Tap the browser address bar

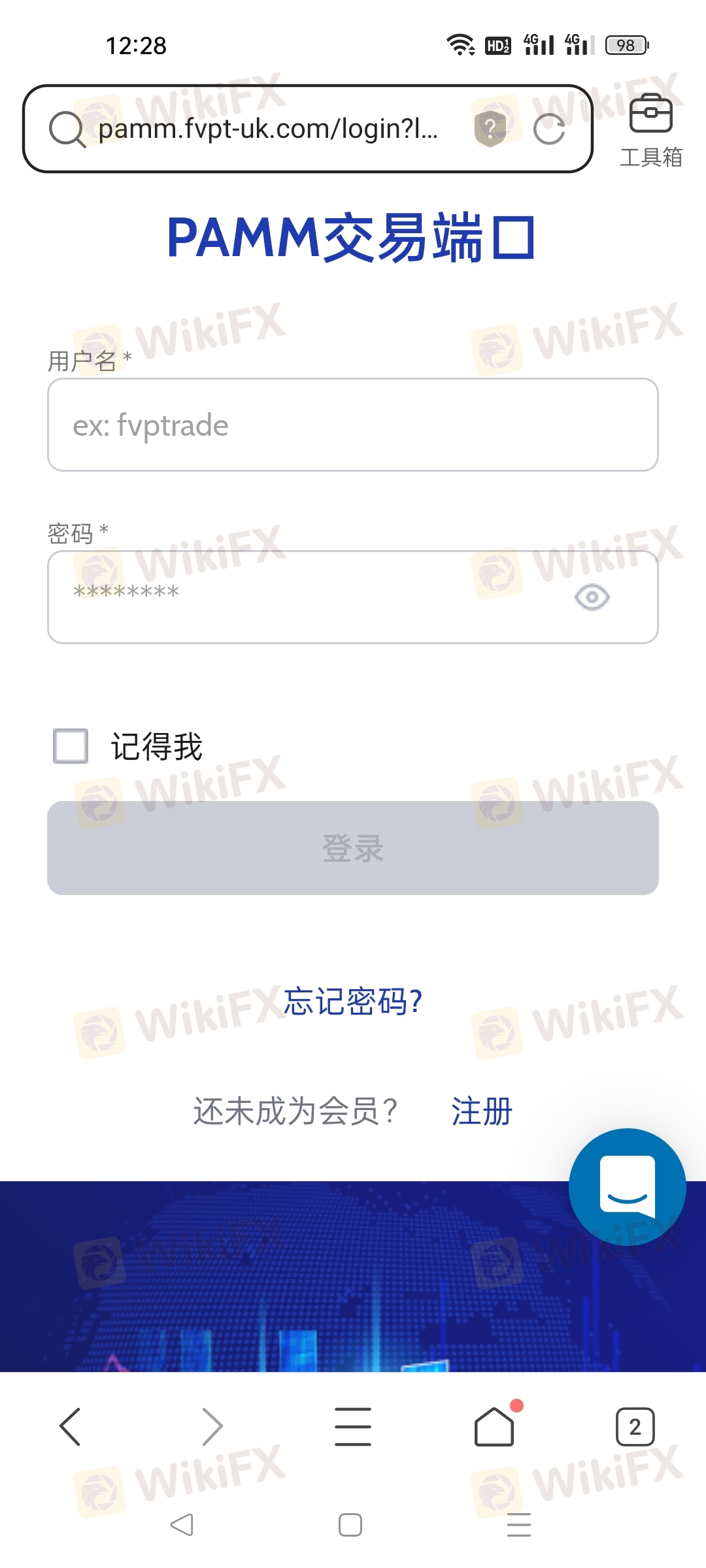click(268, 129)
